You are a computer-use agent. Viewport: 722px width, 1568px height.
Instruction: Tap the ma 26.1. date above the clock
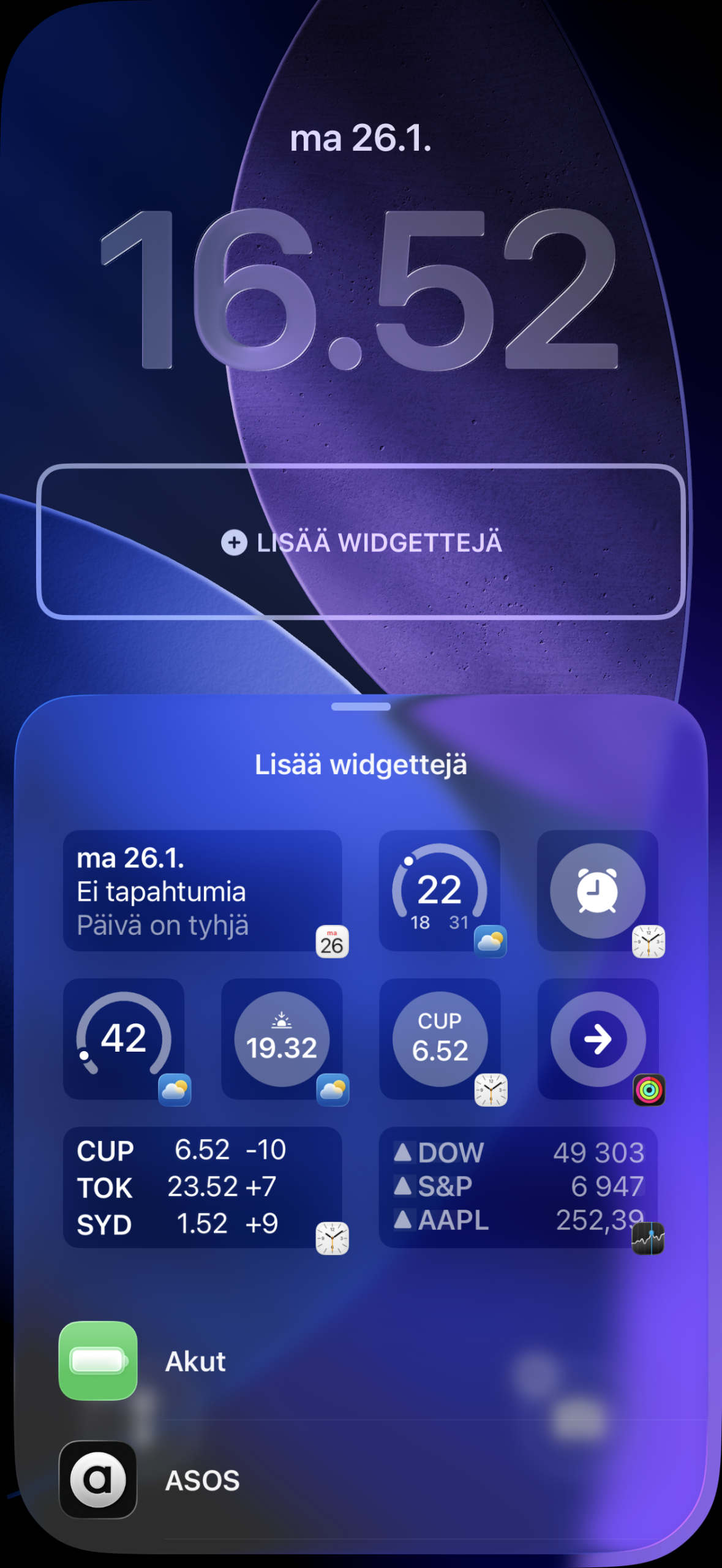point(361,138)
